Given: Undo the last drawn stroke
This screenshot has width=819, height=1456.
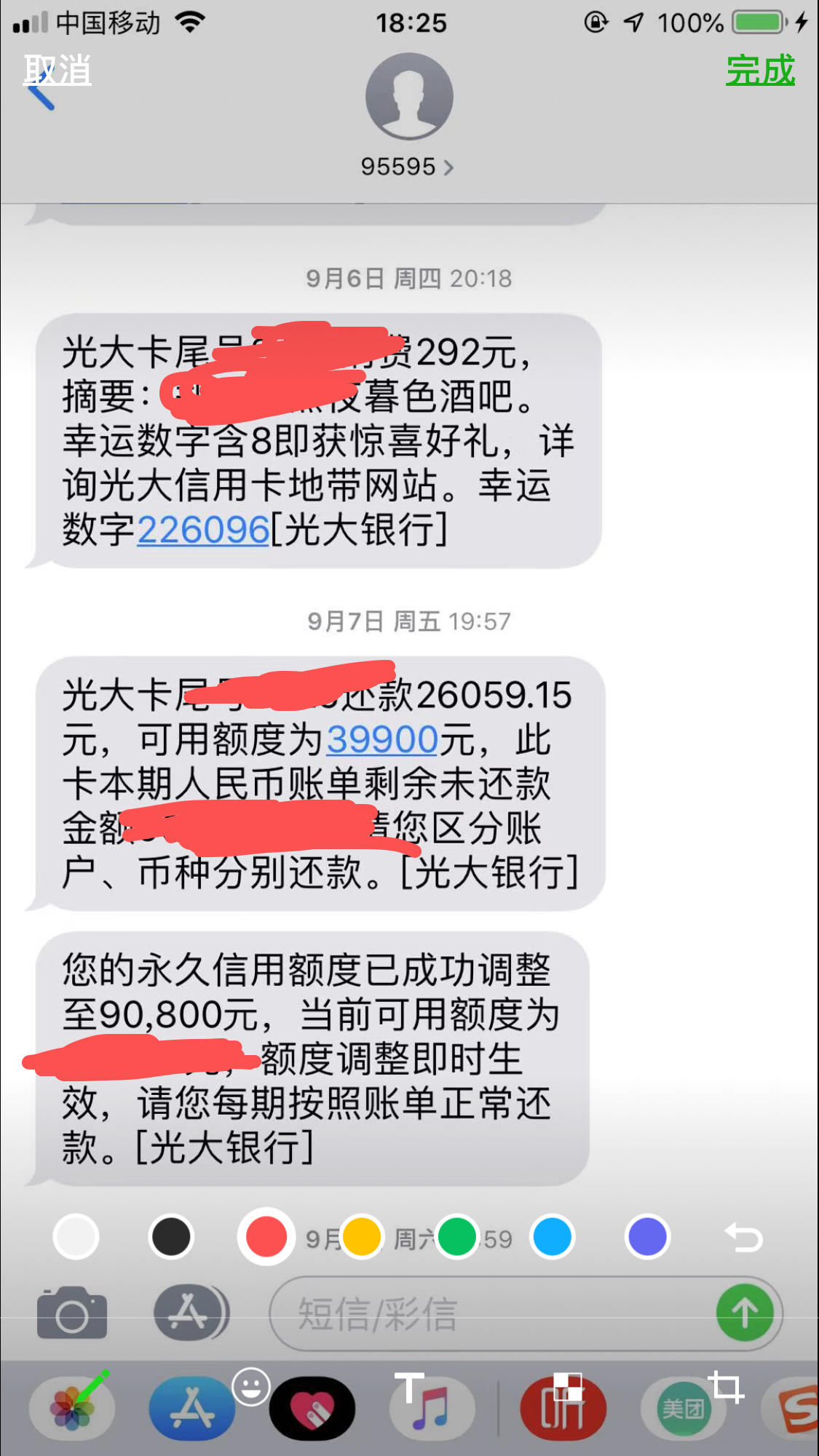Looking at the screenshot, I should 744,1237.
